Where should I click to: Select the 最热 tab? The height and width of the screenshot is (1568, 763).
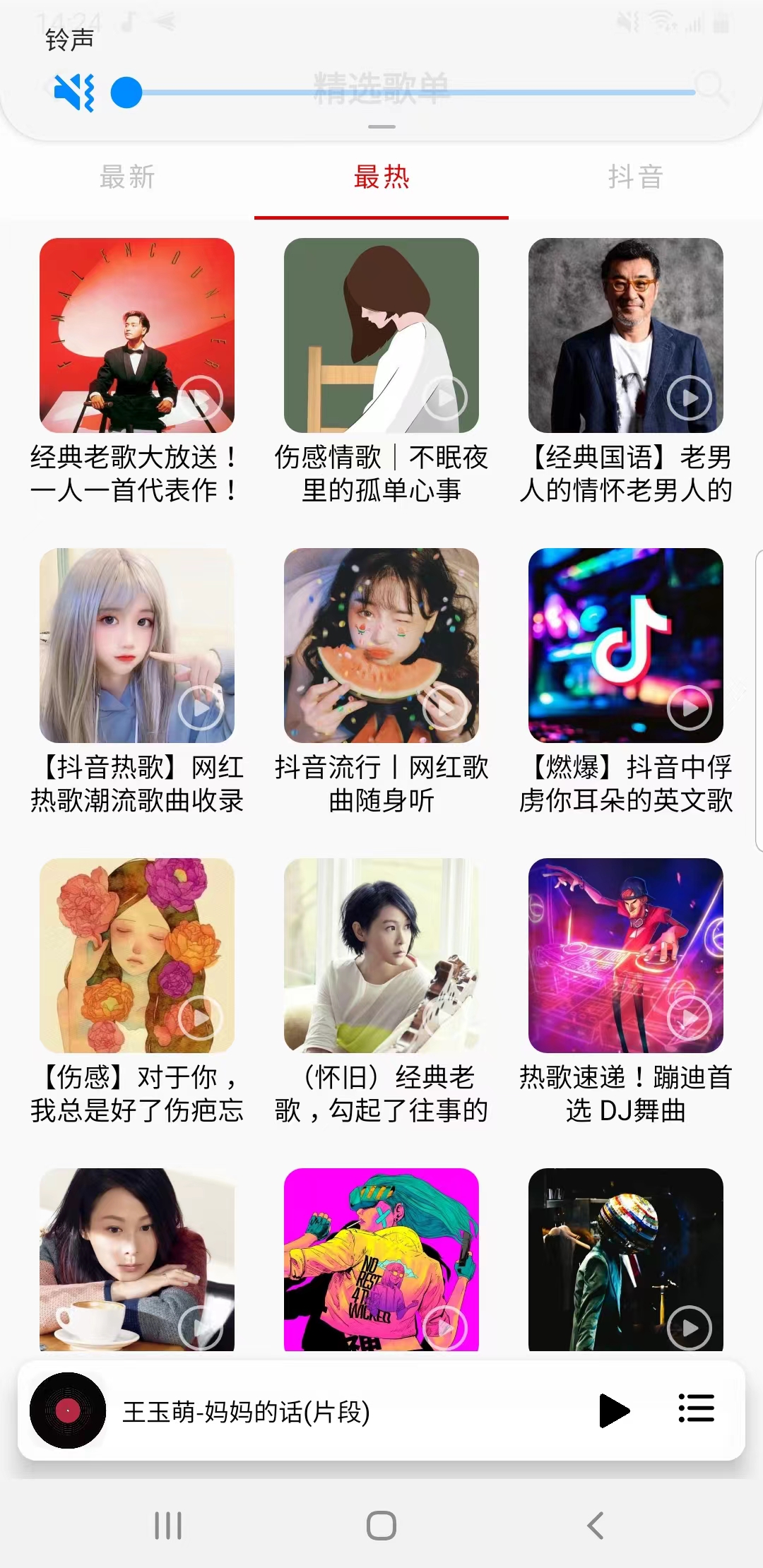coord(381,177)
